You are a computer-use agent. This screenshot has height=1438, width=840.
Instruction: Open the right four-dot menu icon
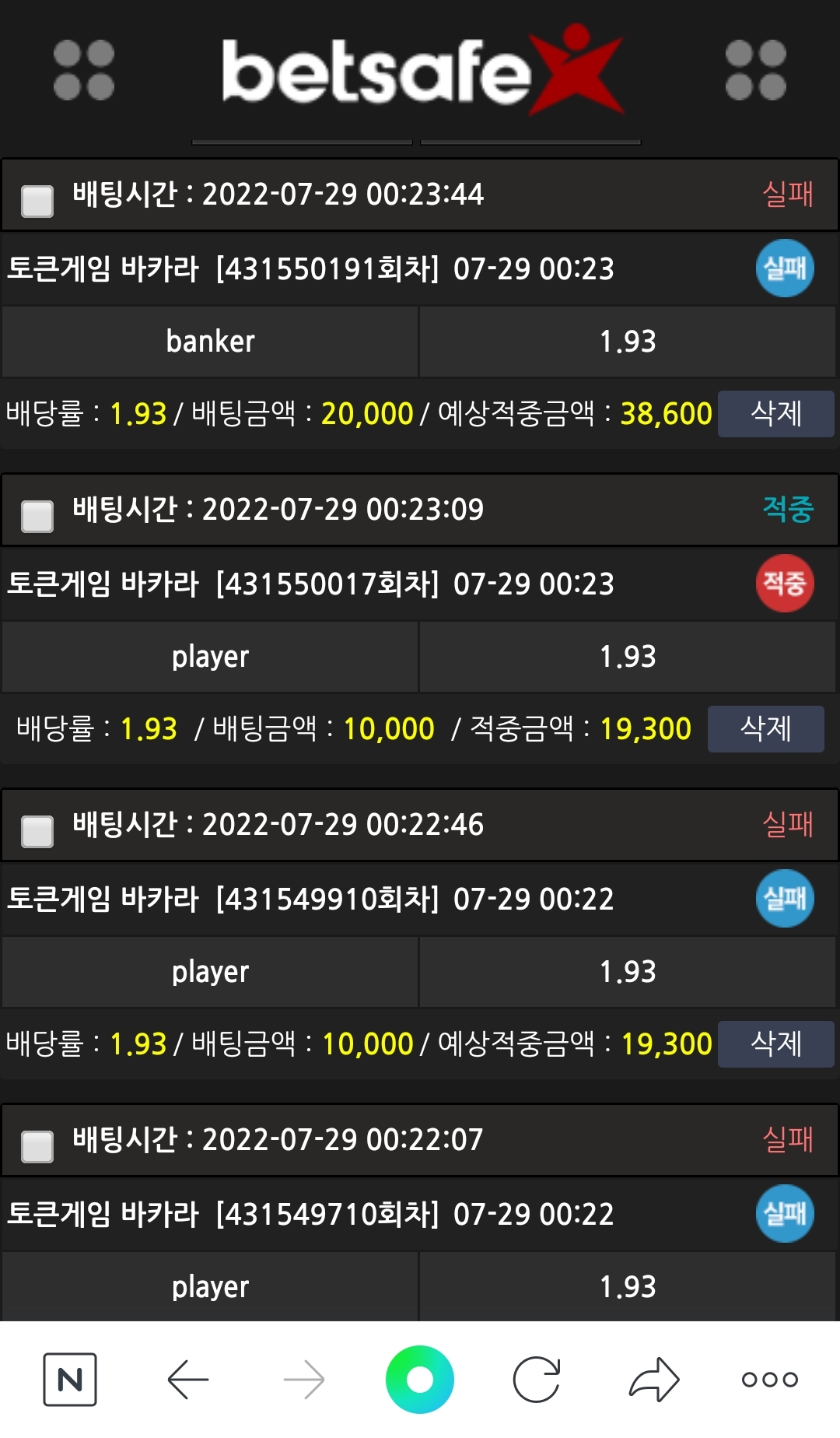755,70
